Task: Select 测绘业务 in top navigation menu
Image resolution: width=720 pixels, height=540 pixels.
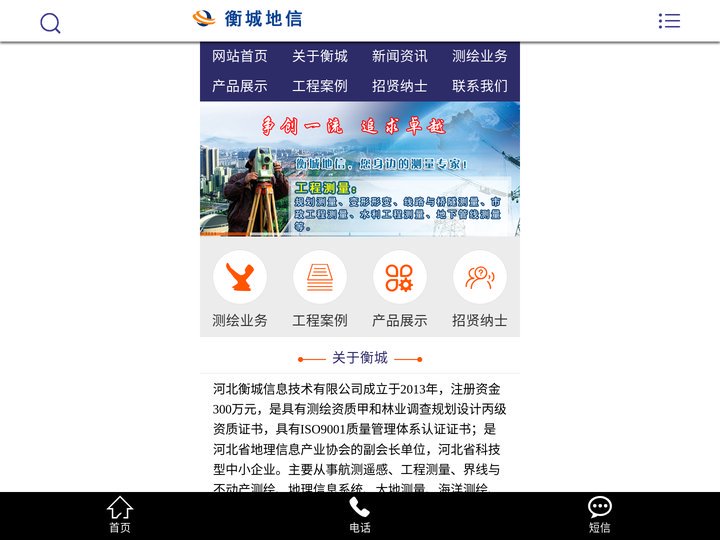Action: (480, 56)
